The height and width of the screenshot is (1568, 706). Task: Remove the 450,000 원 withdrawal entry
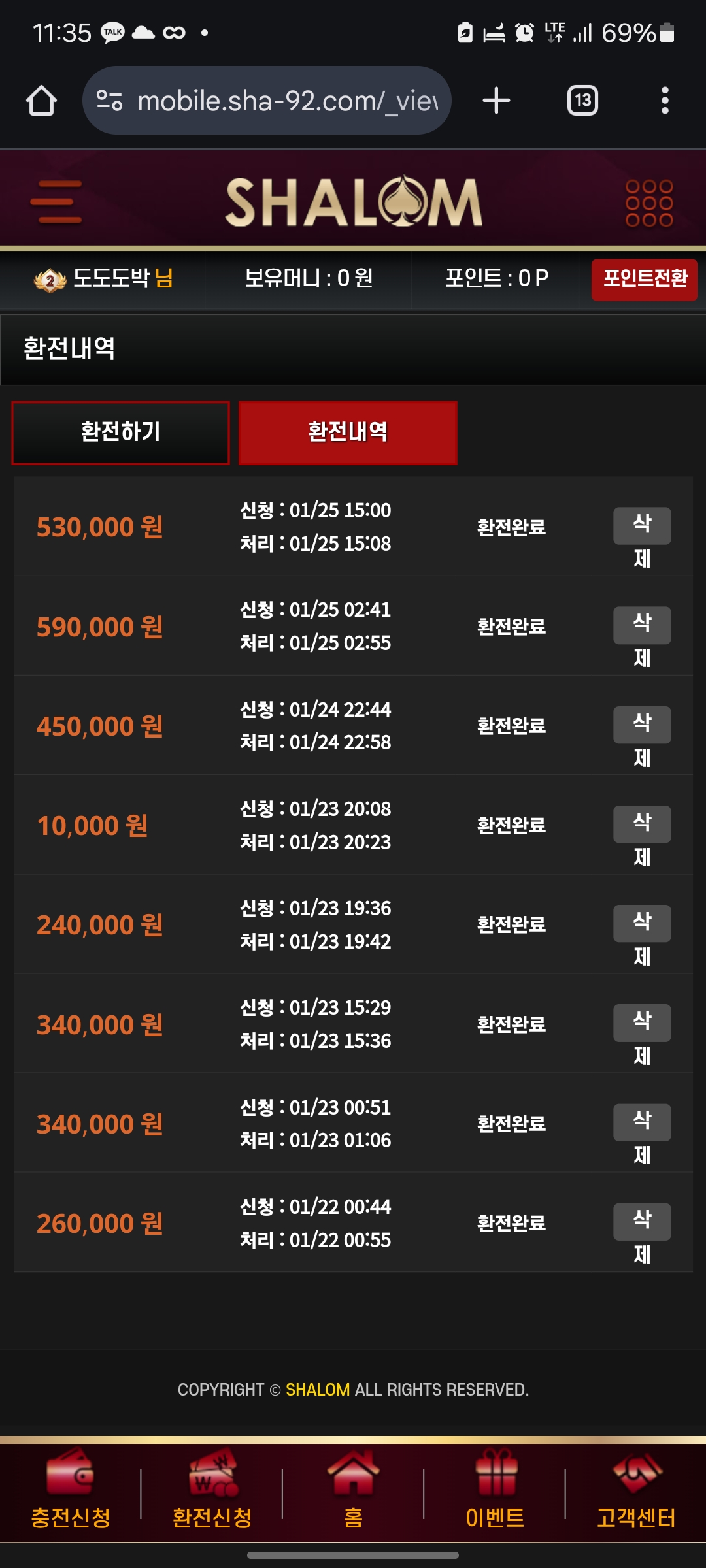[642, 725]
